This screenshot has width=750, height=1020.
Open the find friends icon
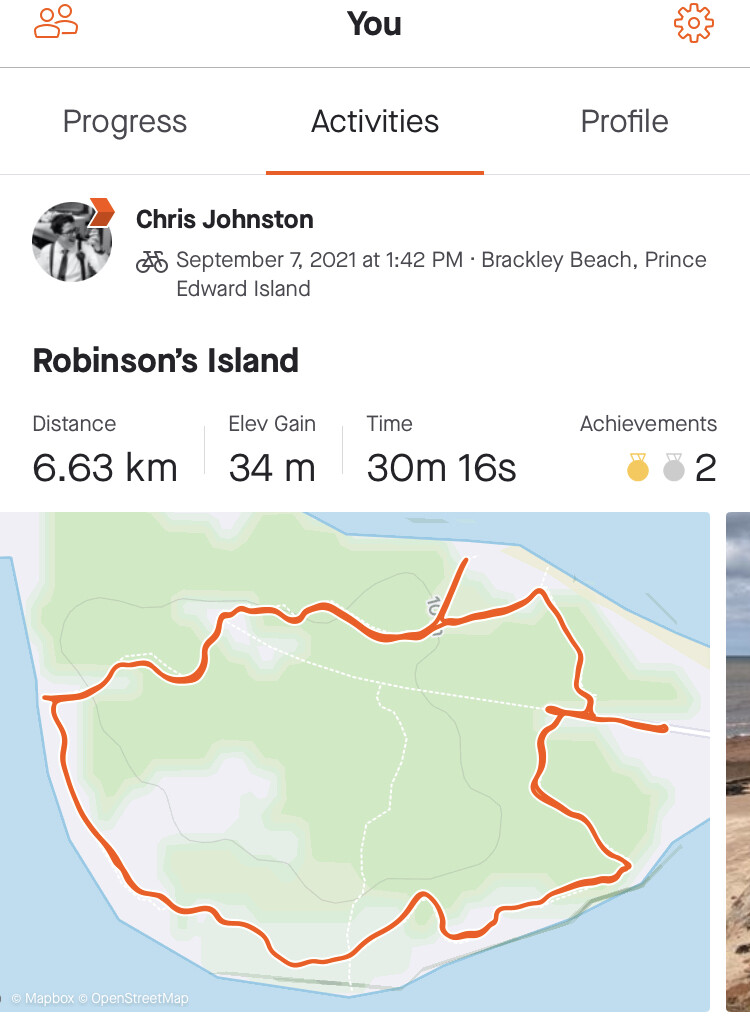pyautogui.click(x=55, y=23)
